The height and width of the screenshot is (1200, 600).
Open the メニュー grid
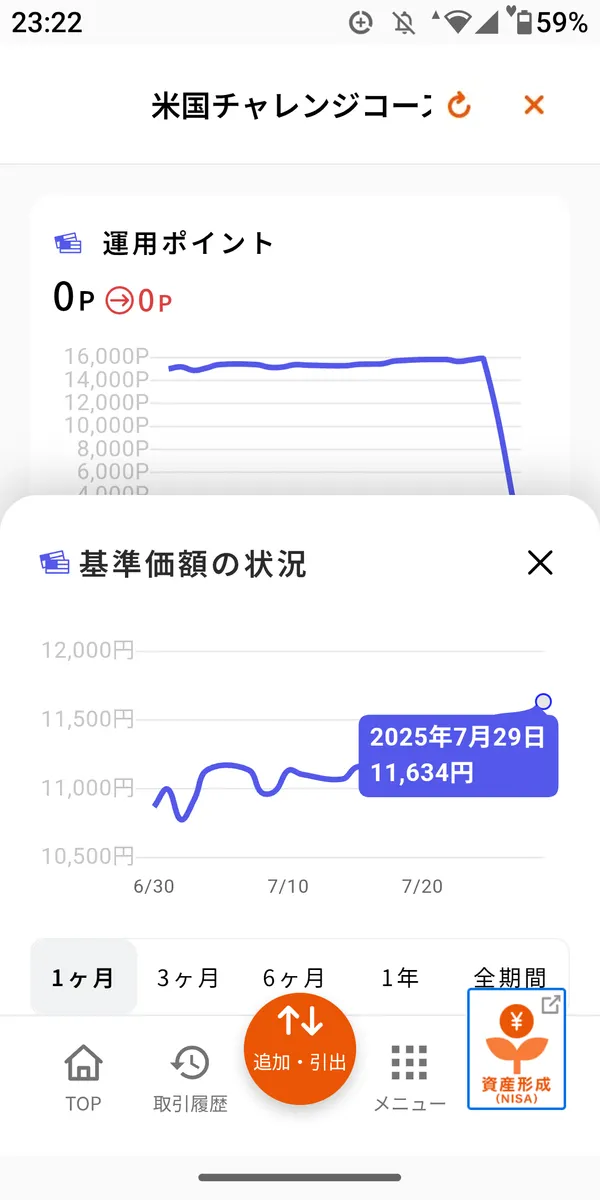[x=410, y=1078]
